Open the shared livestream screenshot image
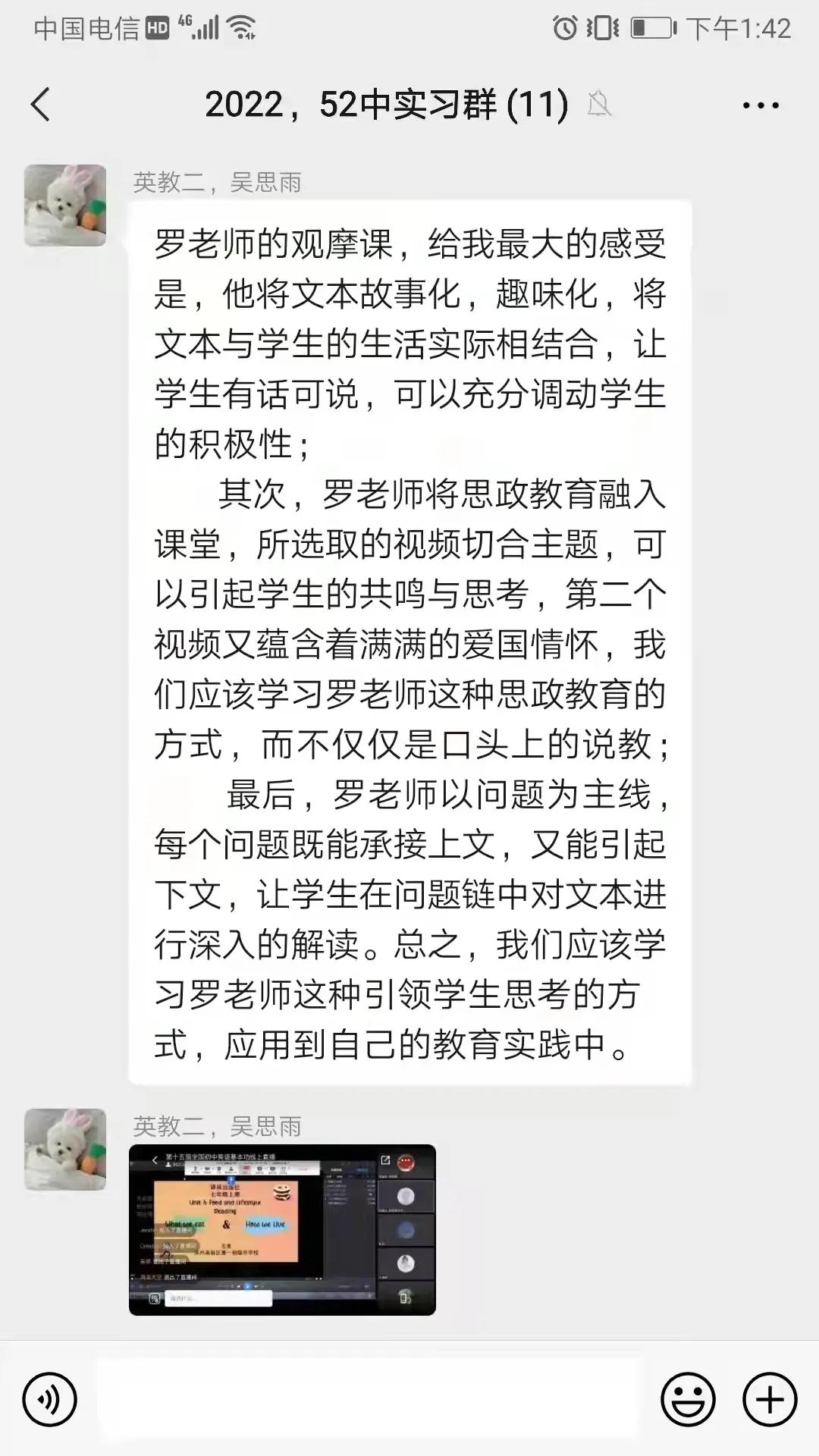819x1456 pixels. (282, 1229)
